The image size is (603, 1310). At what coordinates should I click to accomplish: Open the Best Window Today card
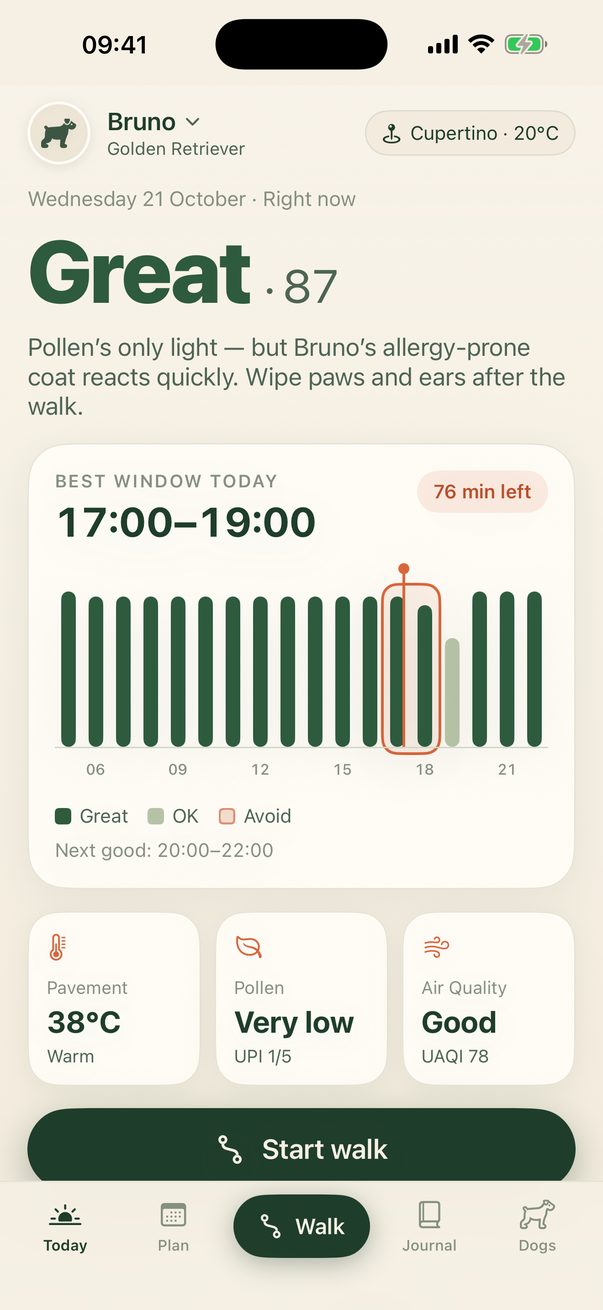pos(301,666)
